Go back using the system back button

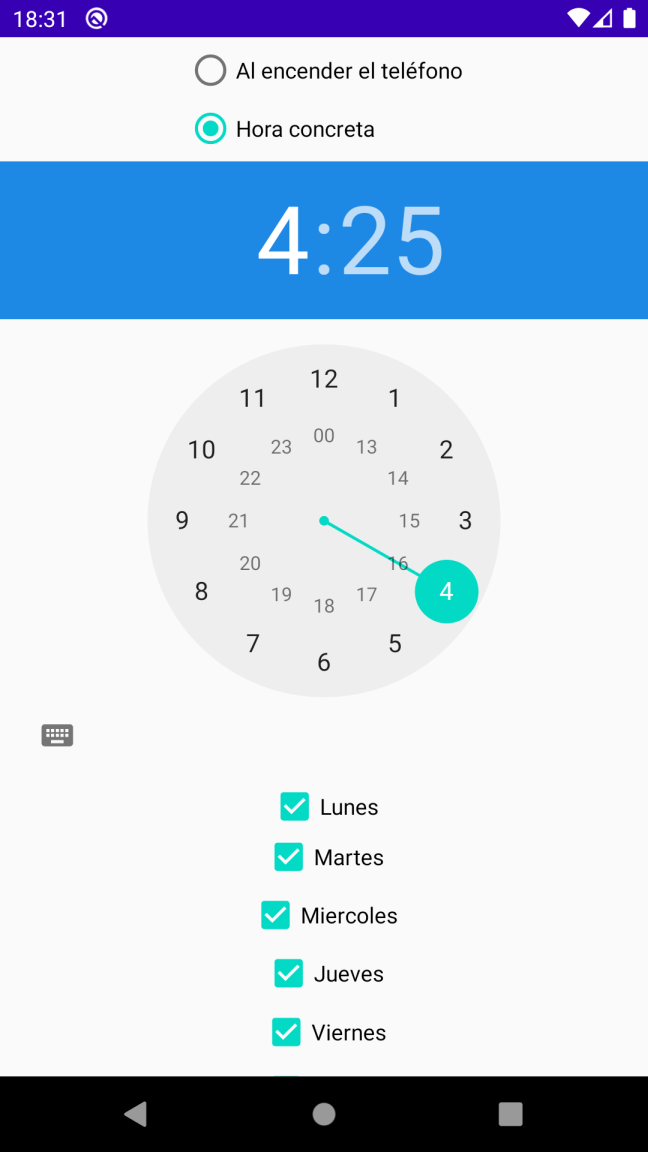pyautogui.click(x=136, y=1114)
